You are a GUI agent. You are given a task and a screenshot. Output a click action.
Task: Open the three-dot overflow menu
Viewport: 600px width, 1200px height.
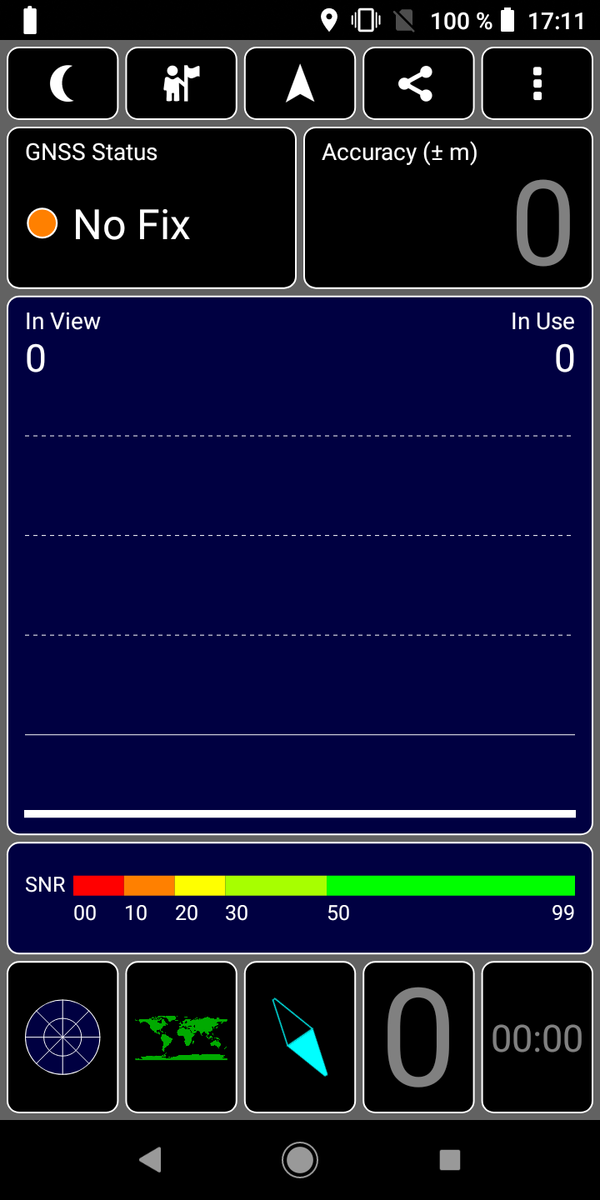pyautogui.click(x=537, y=84)
